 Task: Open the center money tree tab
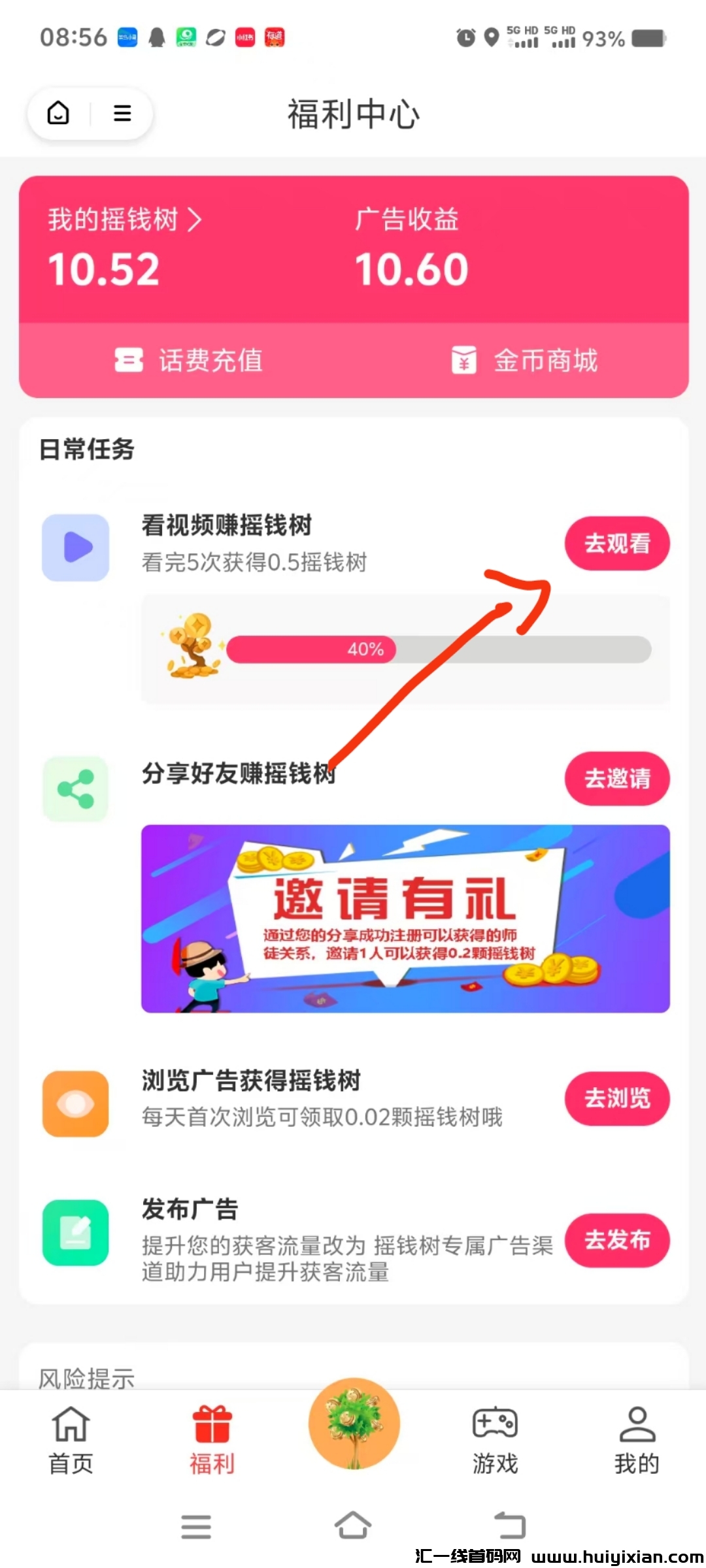[354, 1424]
